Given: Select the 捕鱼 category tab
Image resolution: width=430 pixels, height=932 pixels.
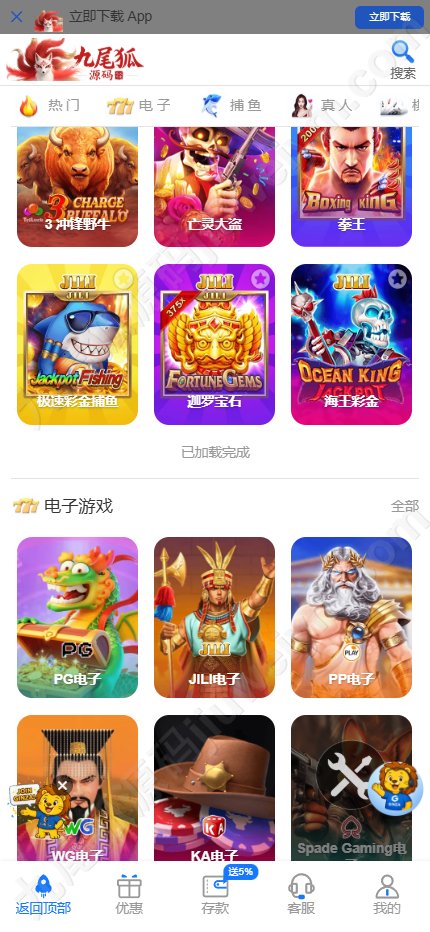Looking at the screenshot, I should tap(231, 106).
